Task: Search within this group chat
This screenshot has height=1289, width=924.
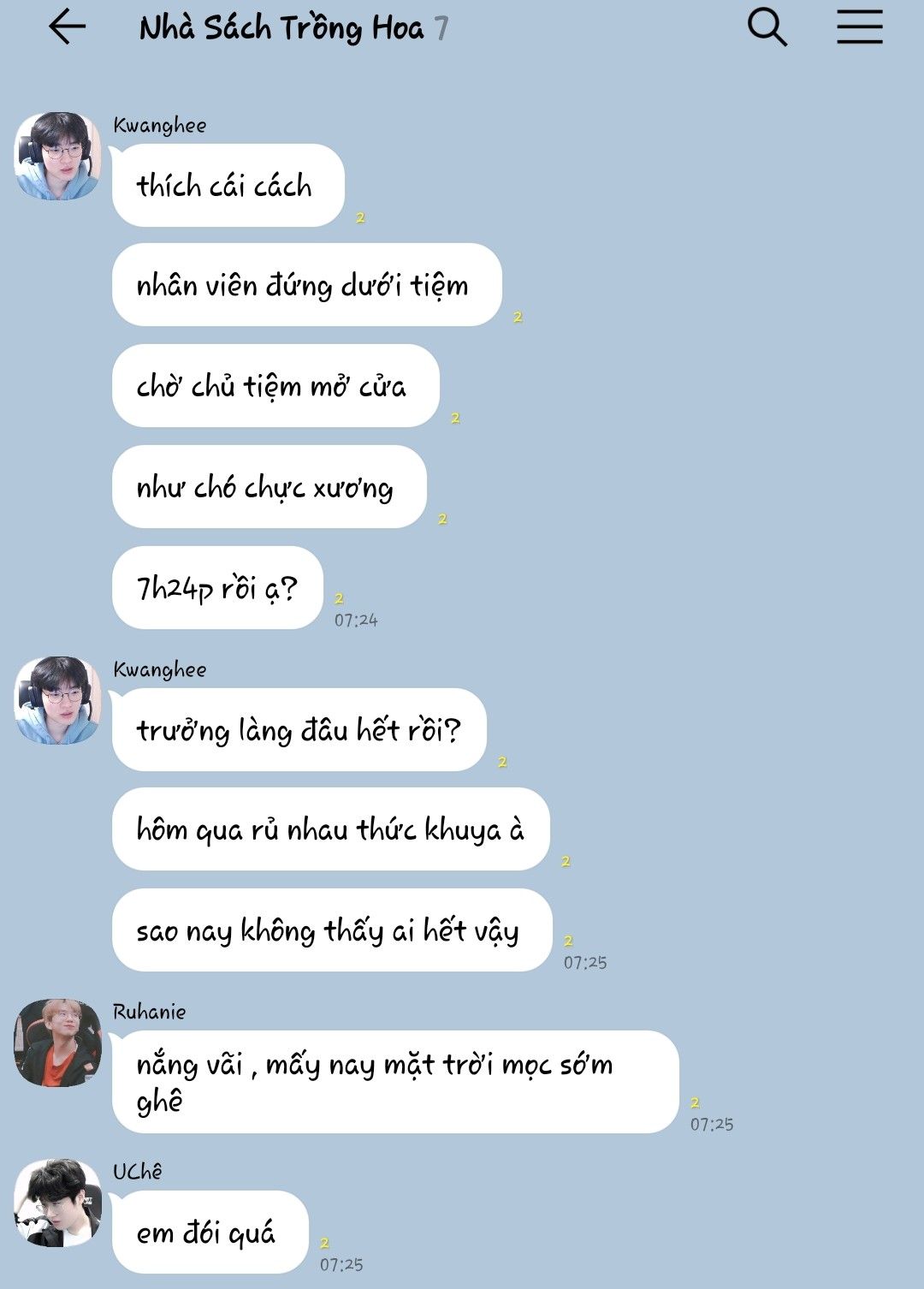Action: click(x=767, y=27)
